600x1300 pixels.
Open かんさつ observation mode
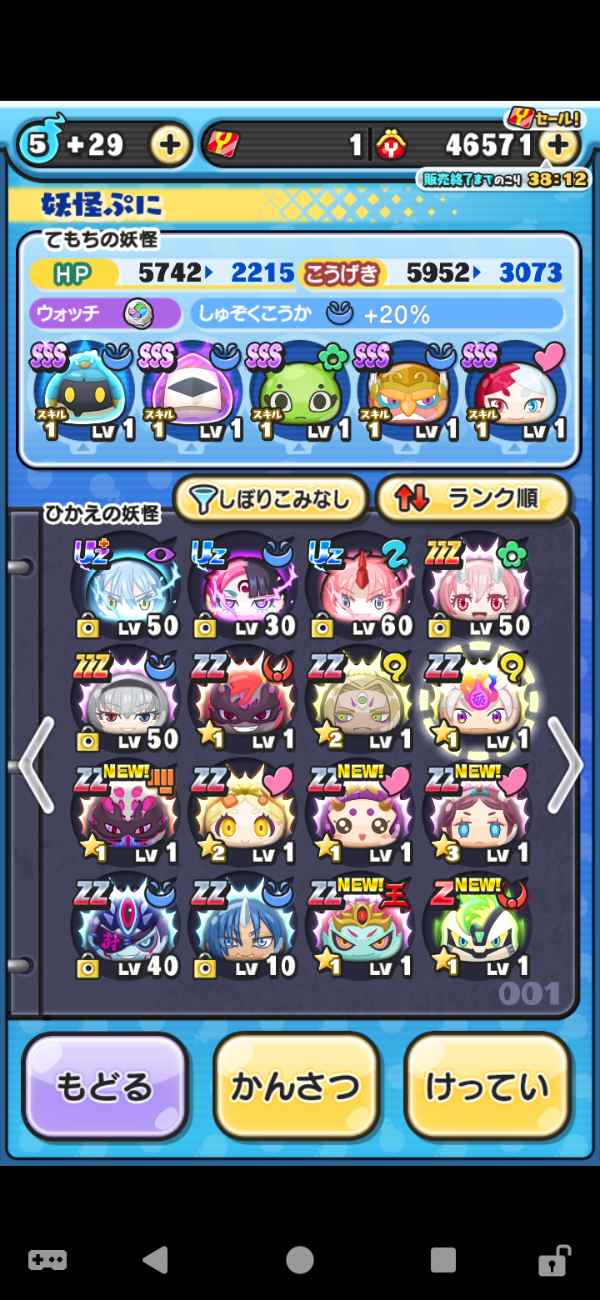296,1086
